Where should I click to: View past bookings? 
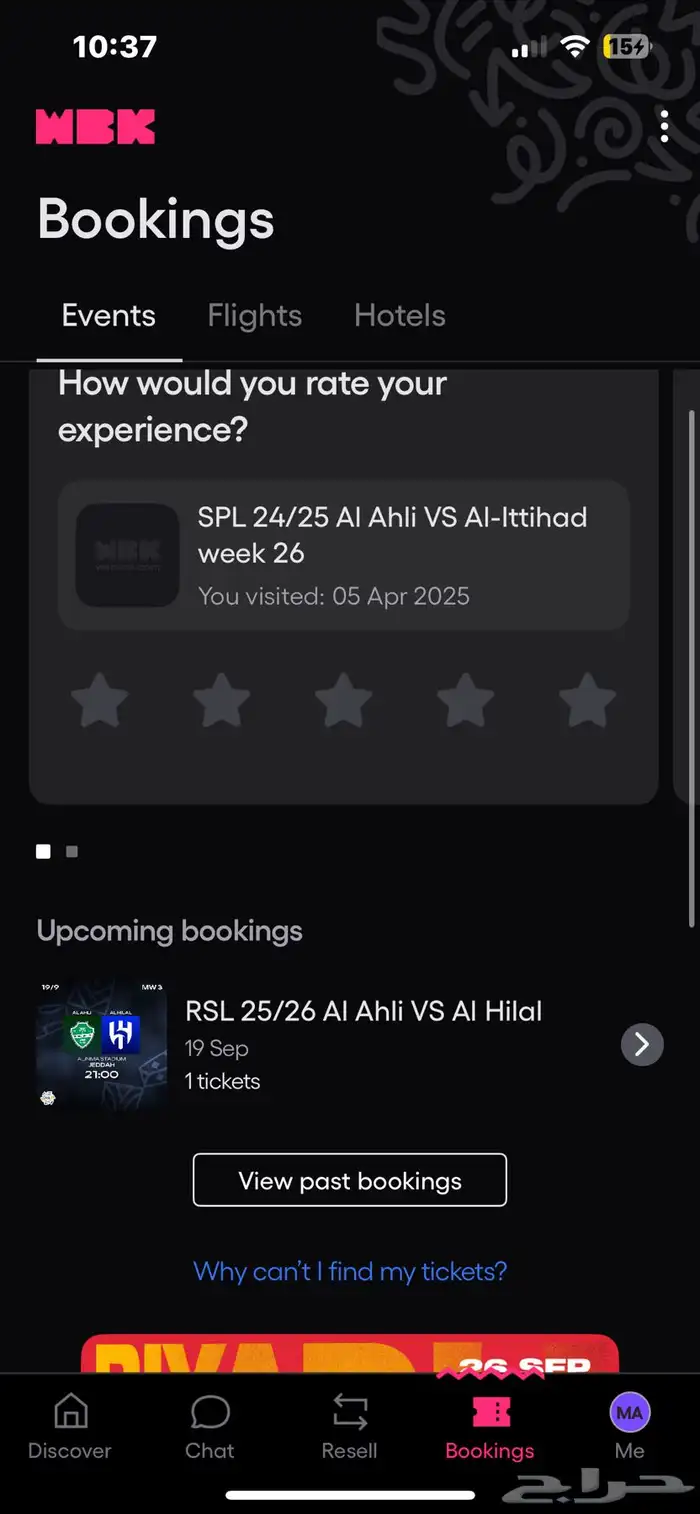[x=350, y=1181]
